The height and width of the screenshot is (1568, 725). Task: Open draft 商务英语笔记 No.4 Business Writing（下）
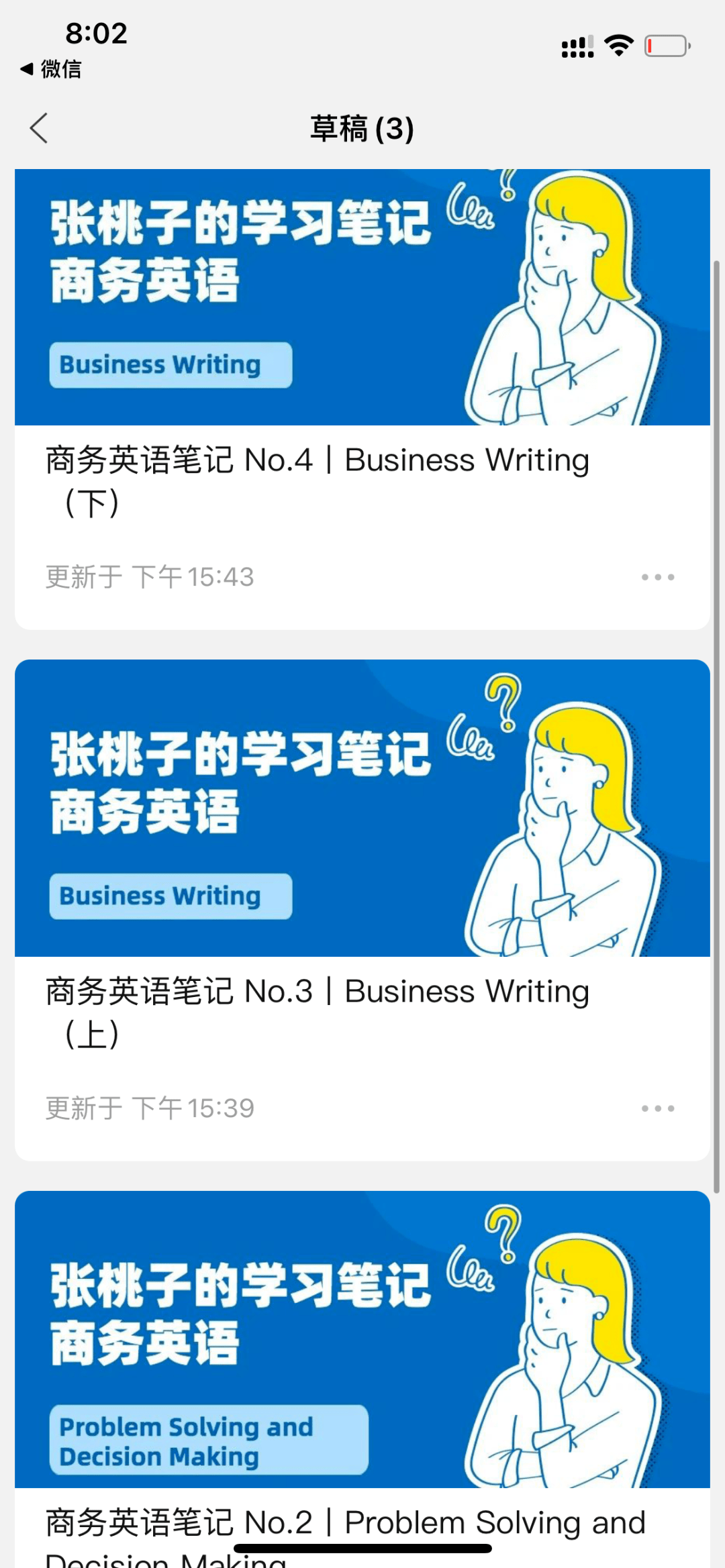[x=362, y=399]
